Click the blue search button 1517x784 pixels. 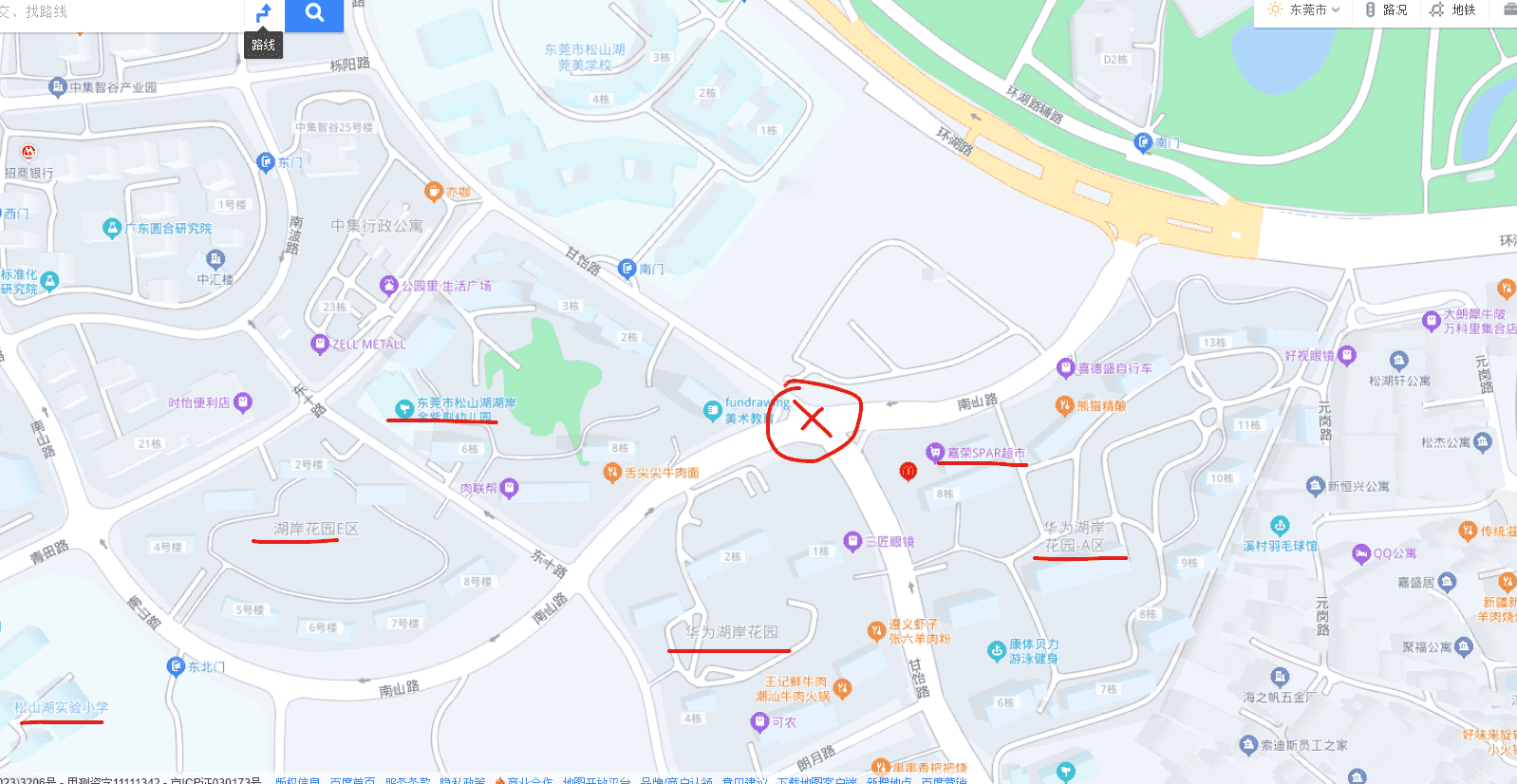tap(314, 14)
